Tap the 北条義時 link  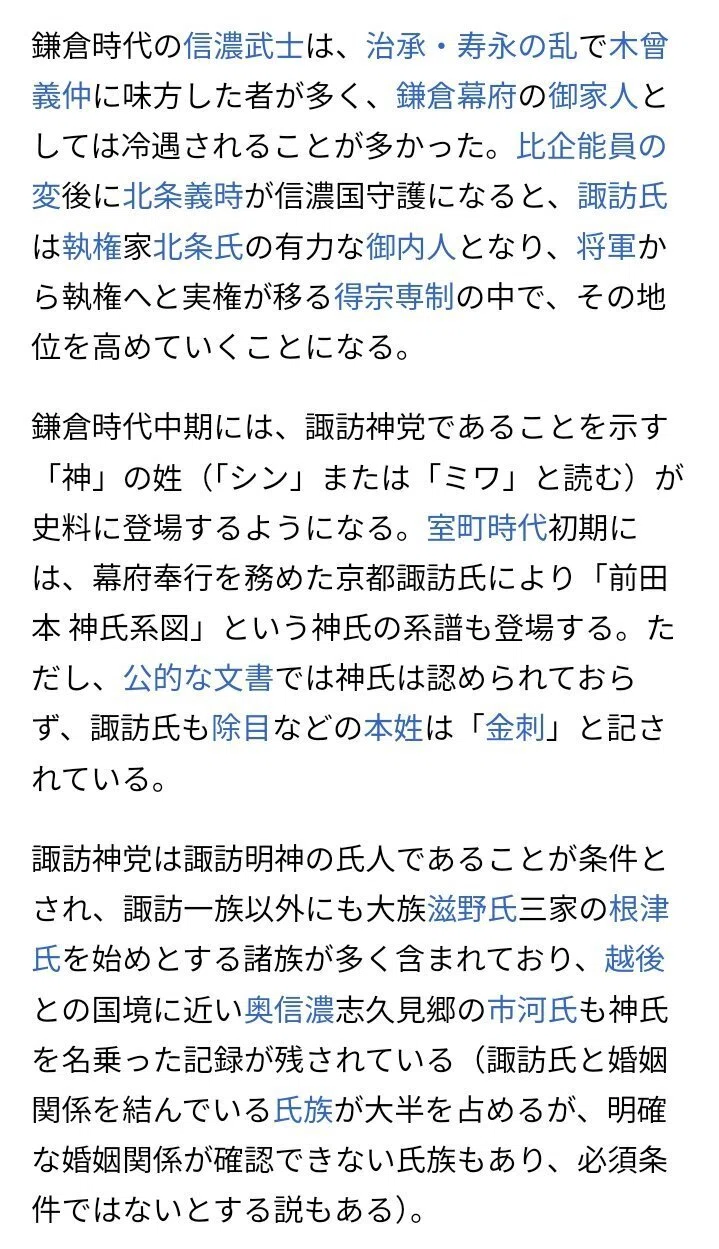183,196
